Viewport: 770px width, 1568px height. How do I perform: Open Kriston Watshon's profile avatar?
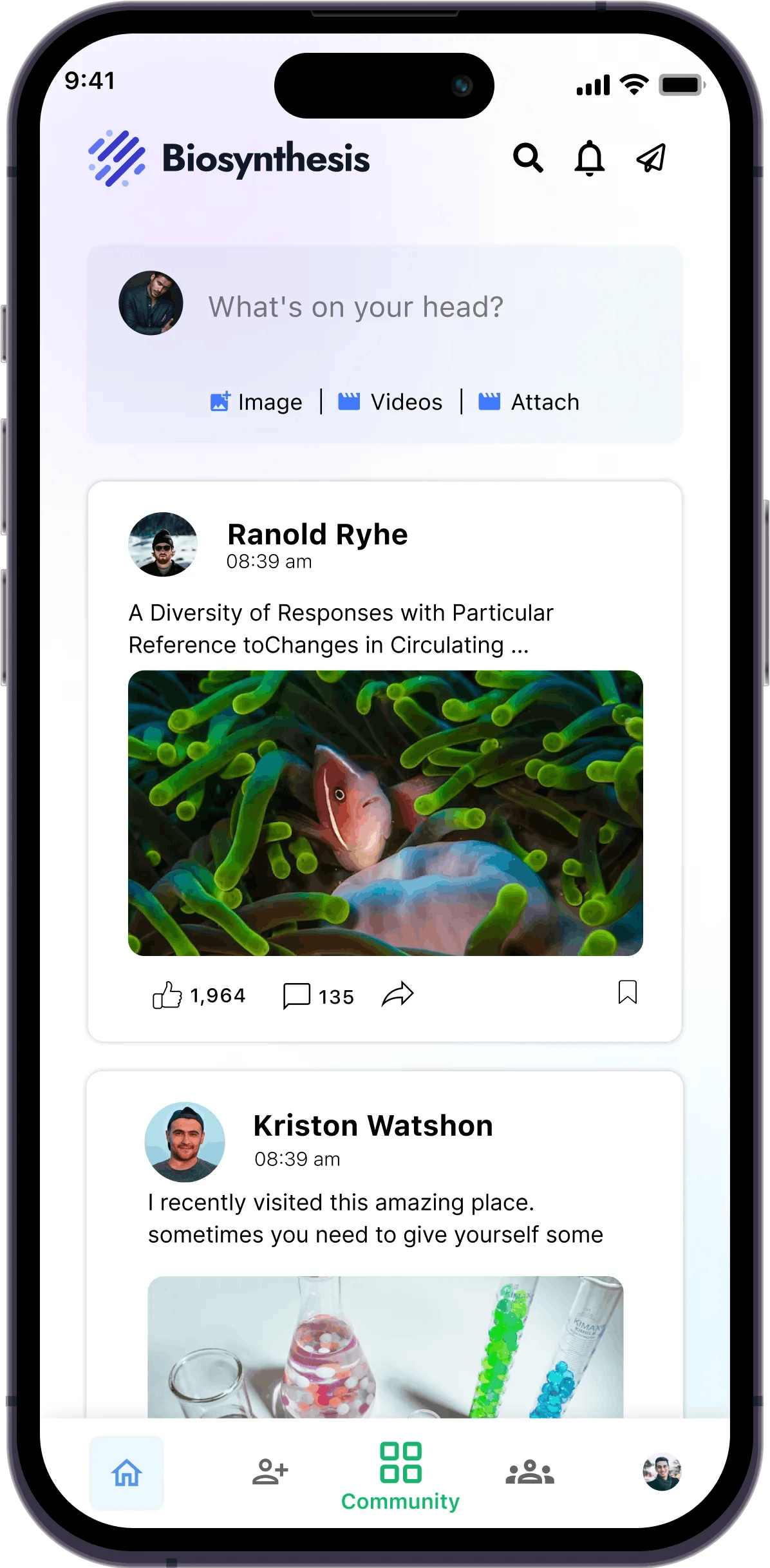tap(185, 1142)
